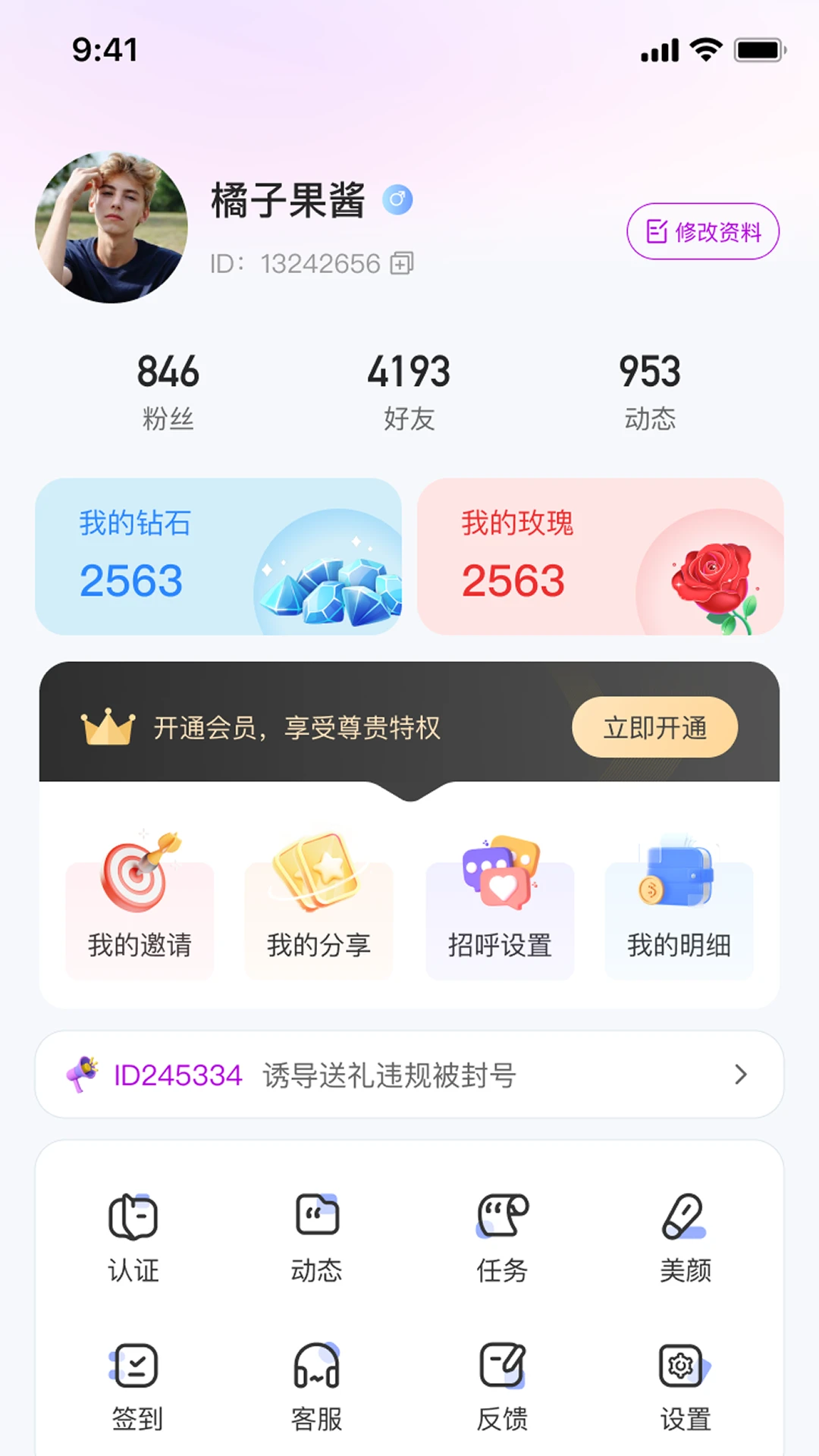Open the ID245334 violation announcement
819x1456 pixels.
(x=409, y=1075)
